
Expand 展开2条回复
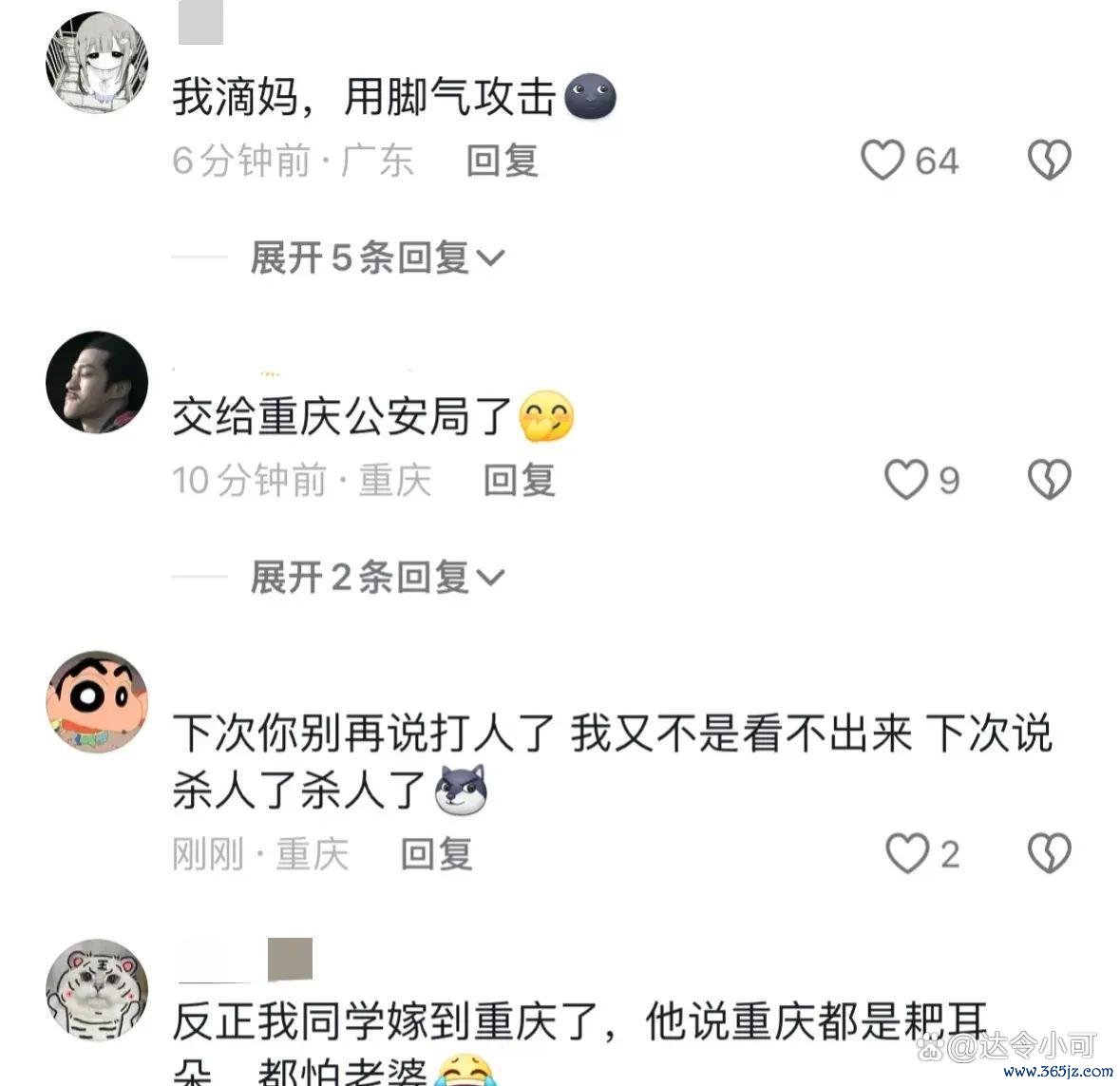pyautogui.click(x=376, y=577)
